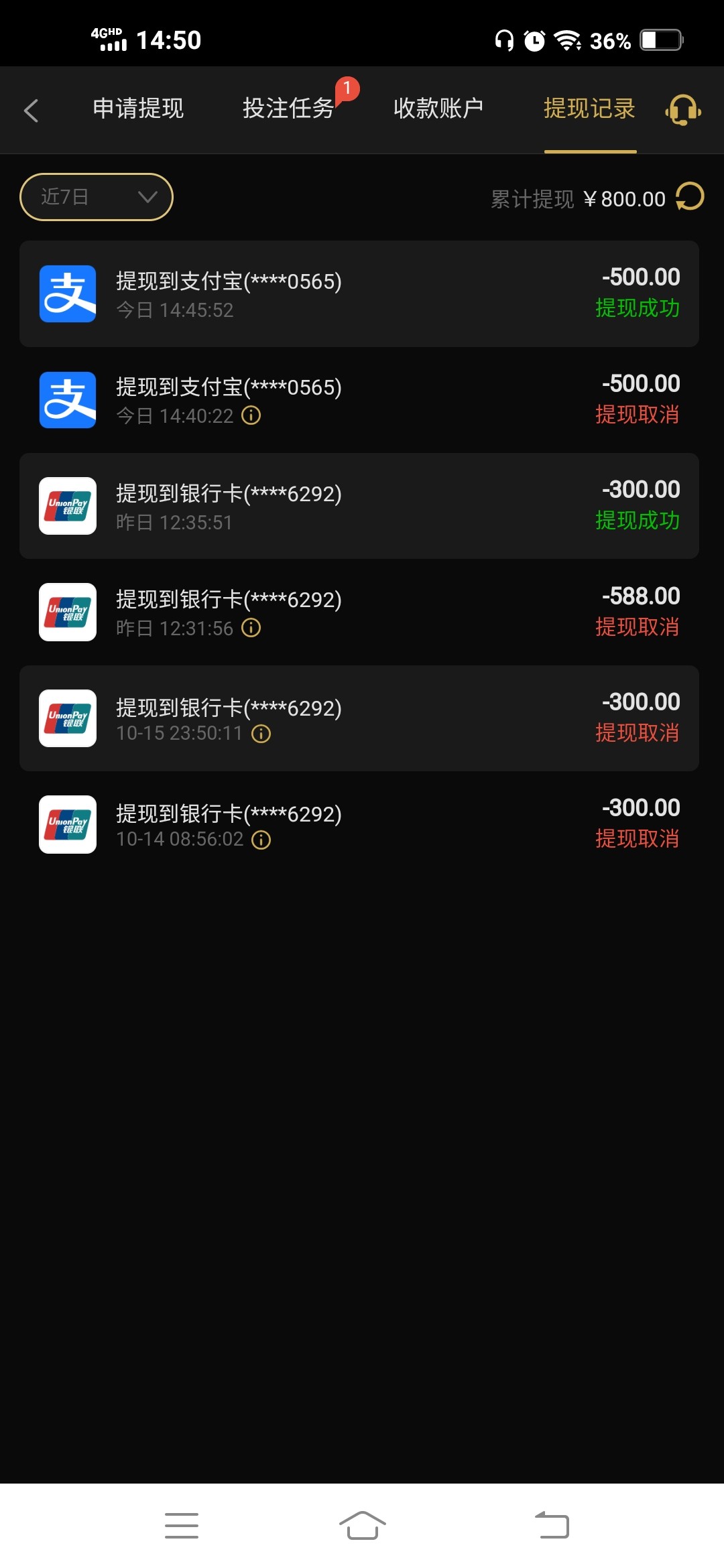Go back using the top-left arrow
Image resolution: width=724 pixels, height=1568 pixels.
tap(31, 111)
